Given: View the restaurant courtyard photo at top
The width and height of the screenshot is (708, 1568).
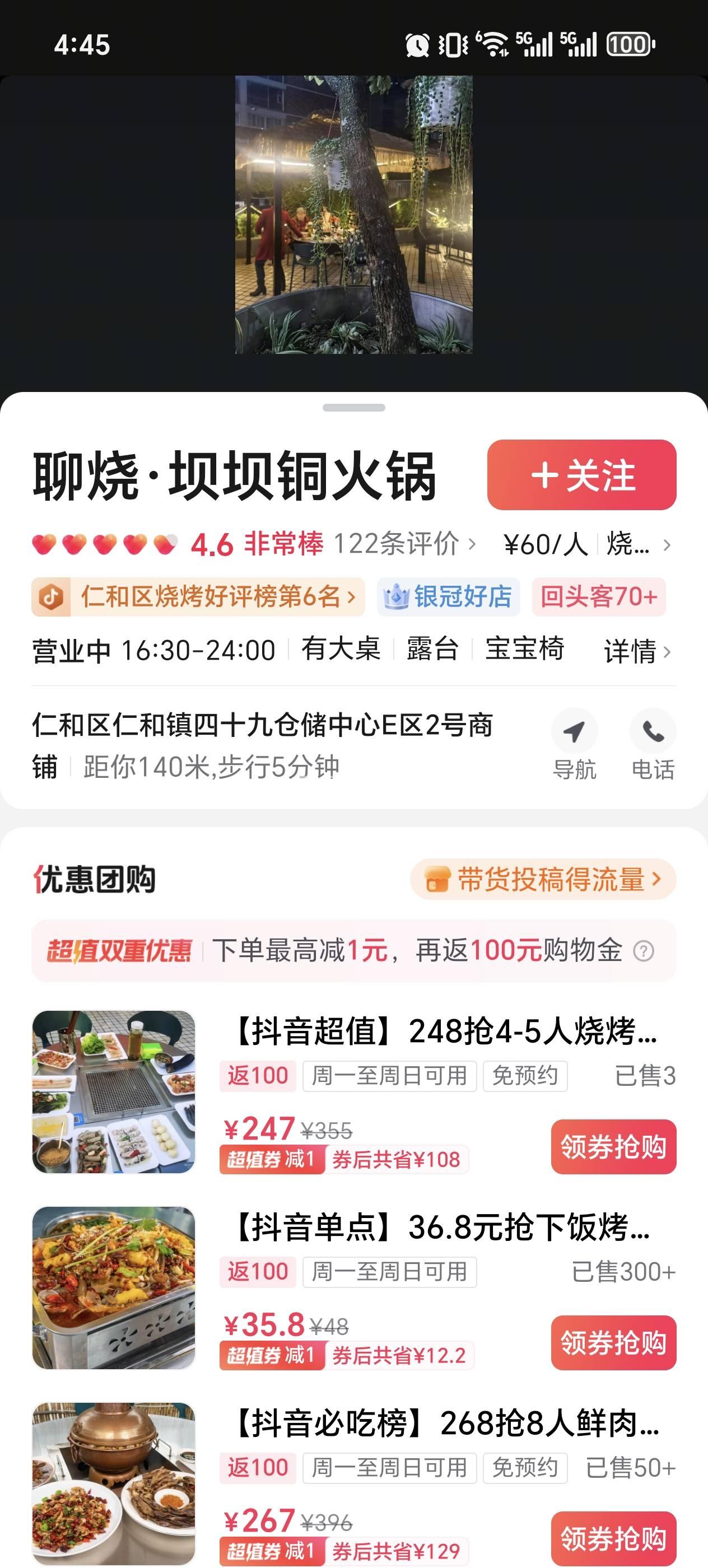Looking at the screenshot, I should coord(353,214).
